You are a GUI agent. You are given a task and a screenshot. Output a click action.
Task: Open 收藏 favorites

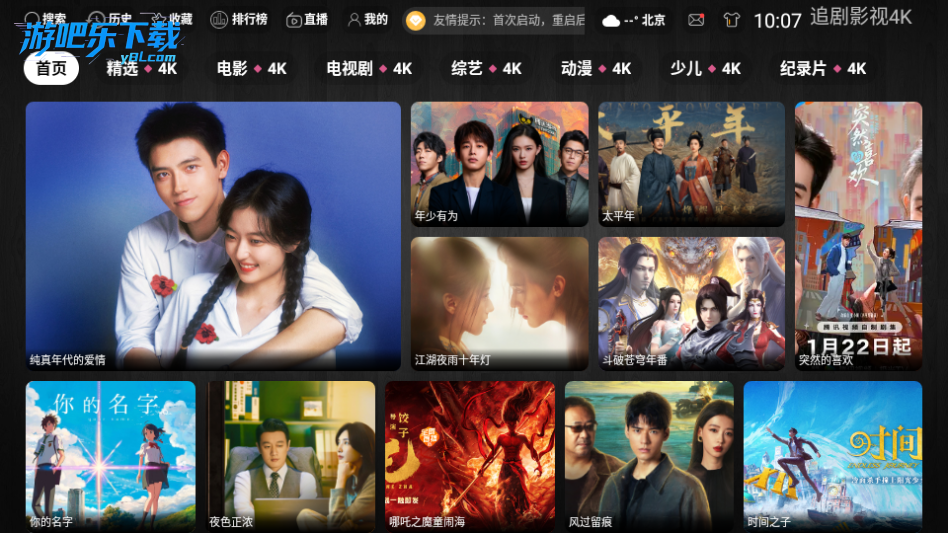171,19
